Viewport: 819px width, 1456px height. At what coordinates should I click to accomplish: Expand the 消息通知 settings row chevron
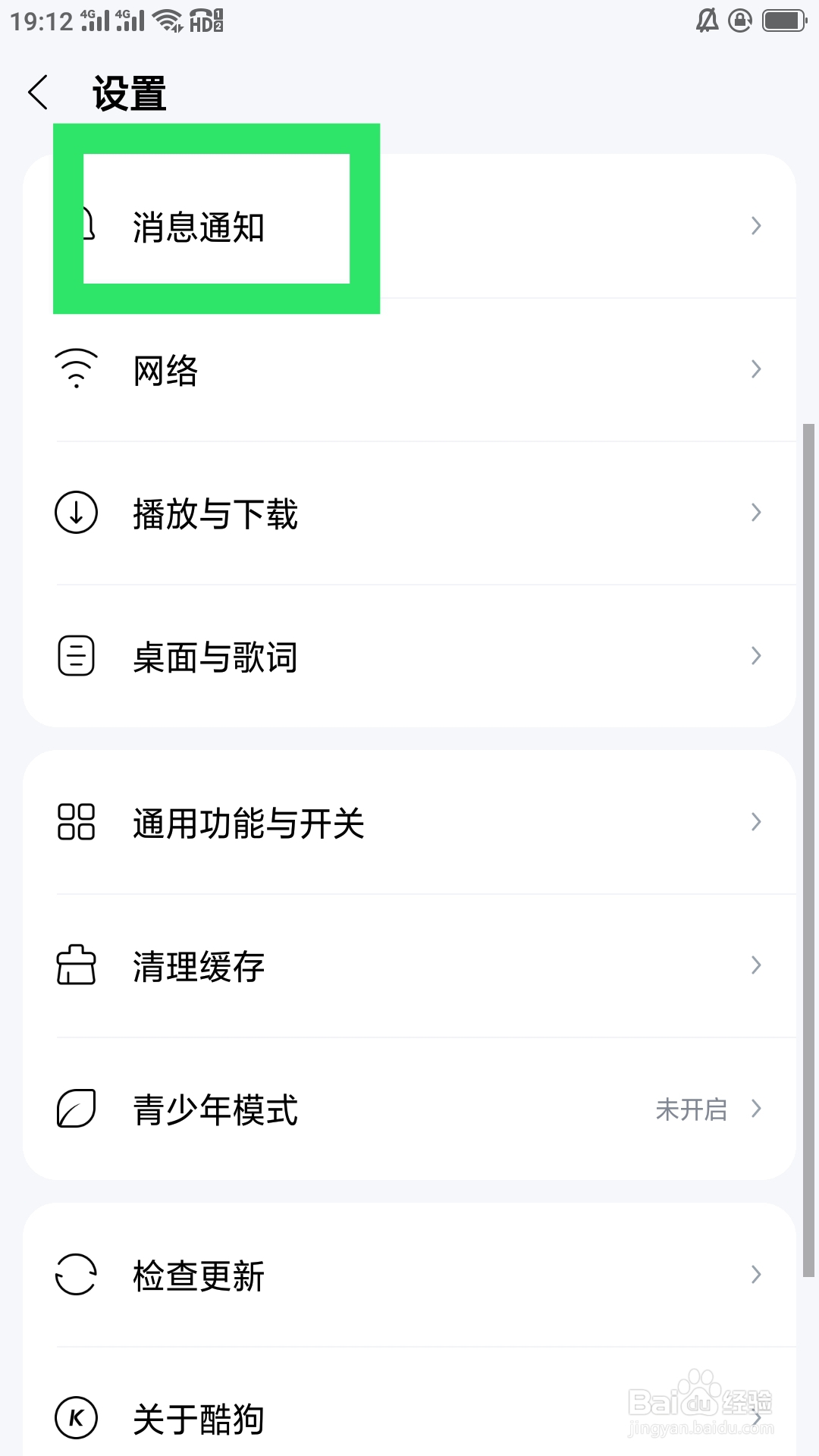coord(756,225)
